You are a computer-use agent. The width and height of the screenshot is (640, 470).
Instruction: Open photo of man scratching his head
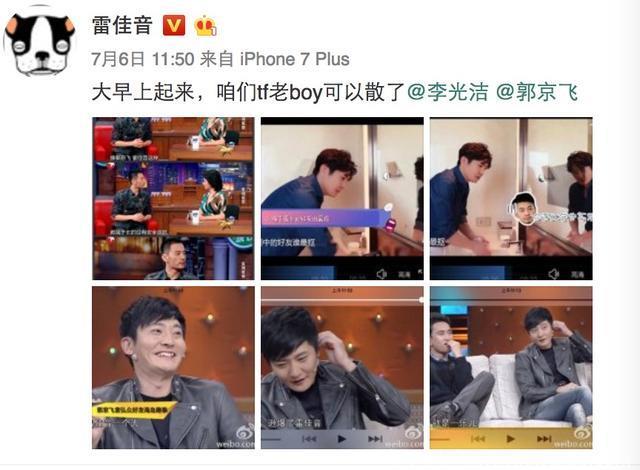click(342, 367)
